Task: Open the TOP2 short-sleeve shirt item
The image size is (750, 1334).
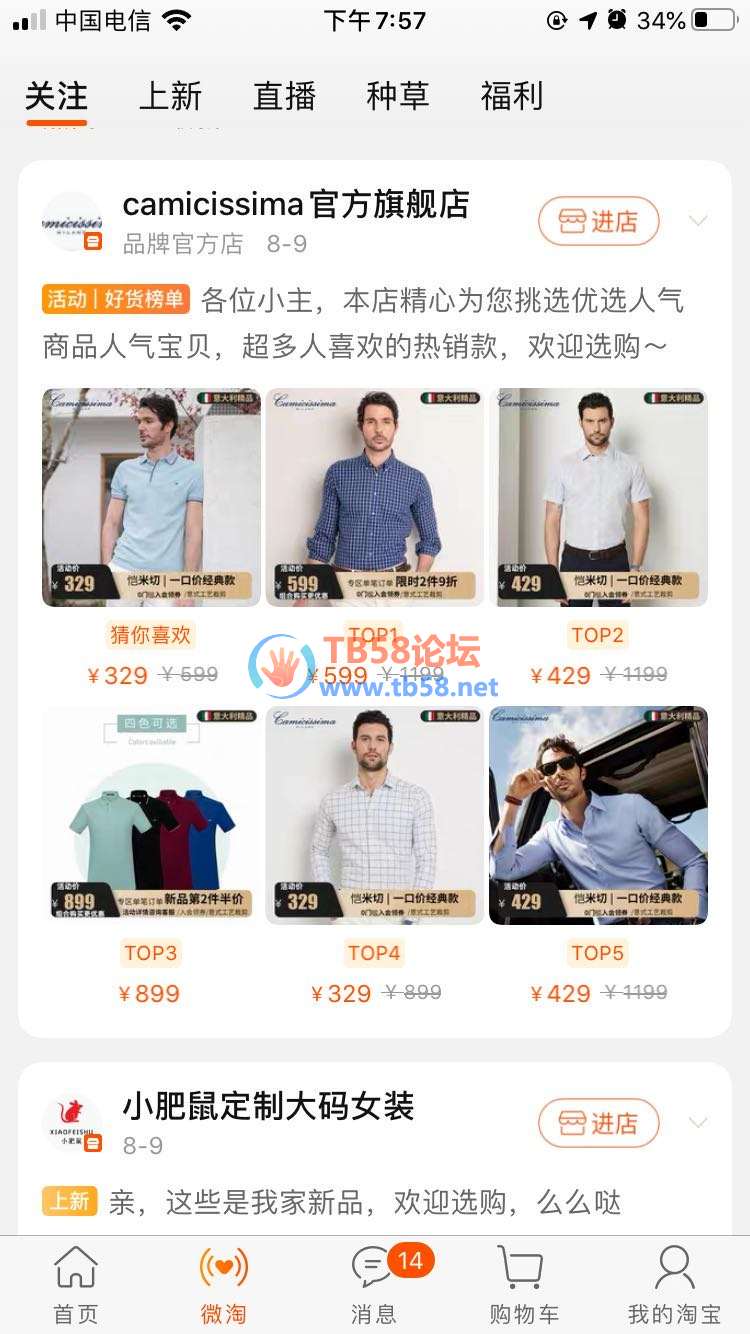Action: (x=598, y=497)
